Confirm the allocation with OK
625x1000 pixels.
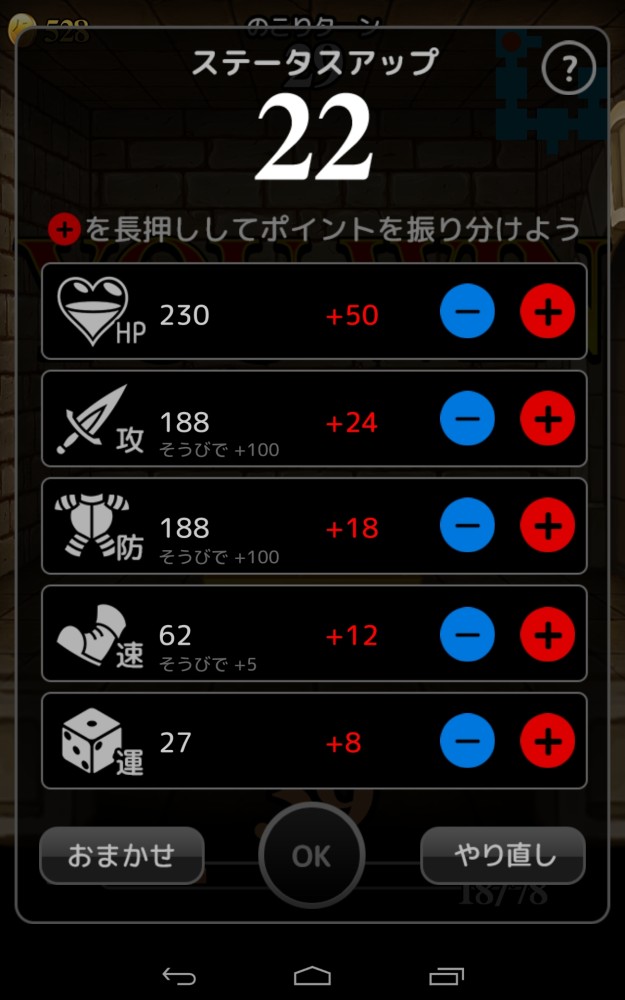pos(311,856)
